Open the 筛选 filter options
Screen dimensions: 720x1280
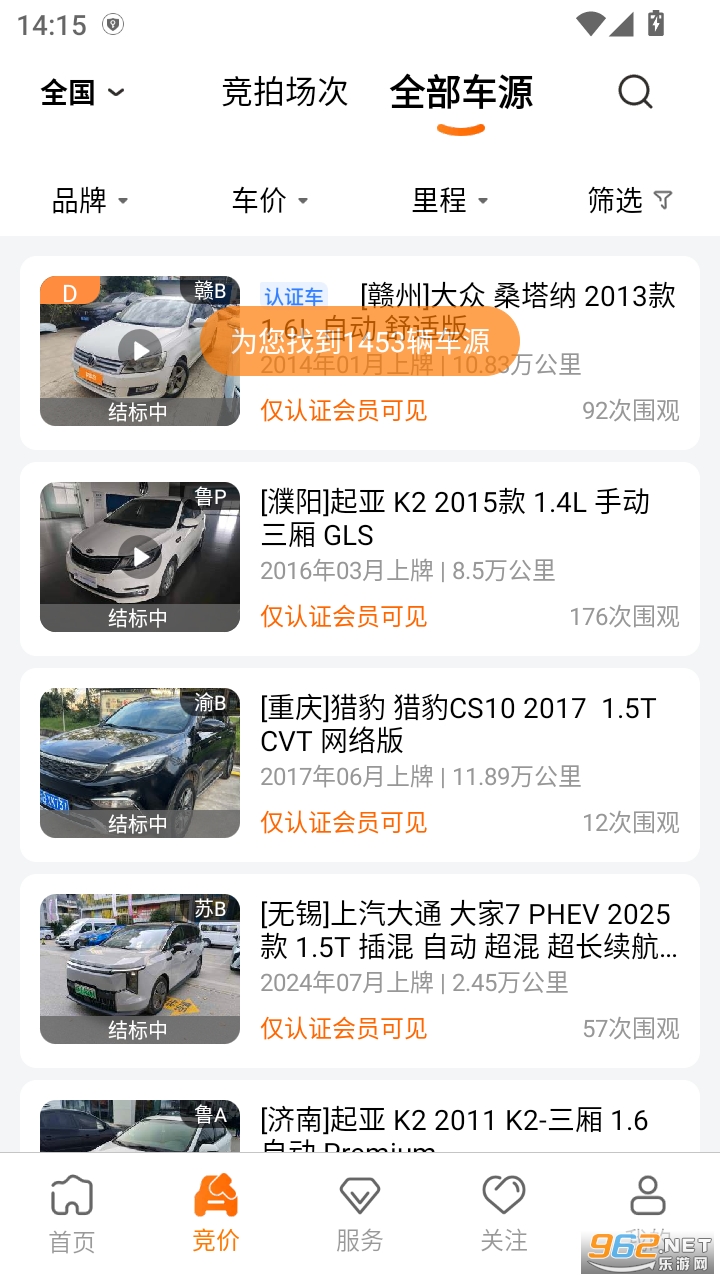(629, 200)
